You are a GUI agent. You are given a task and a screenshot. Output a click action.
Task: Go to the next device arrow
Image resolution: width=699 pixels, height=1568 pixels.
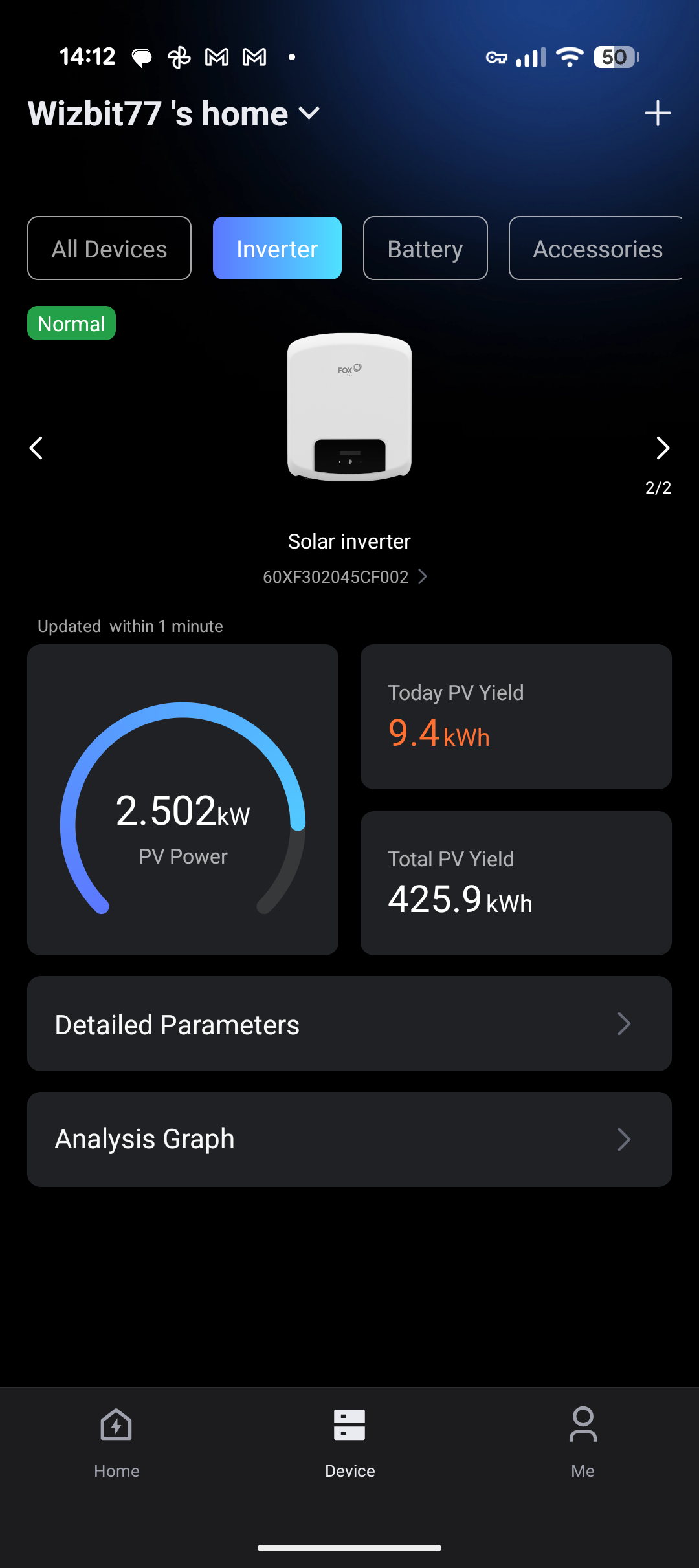coord(662,448)
